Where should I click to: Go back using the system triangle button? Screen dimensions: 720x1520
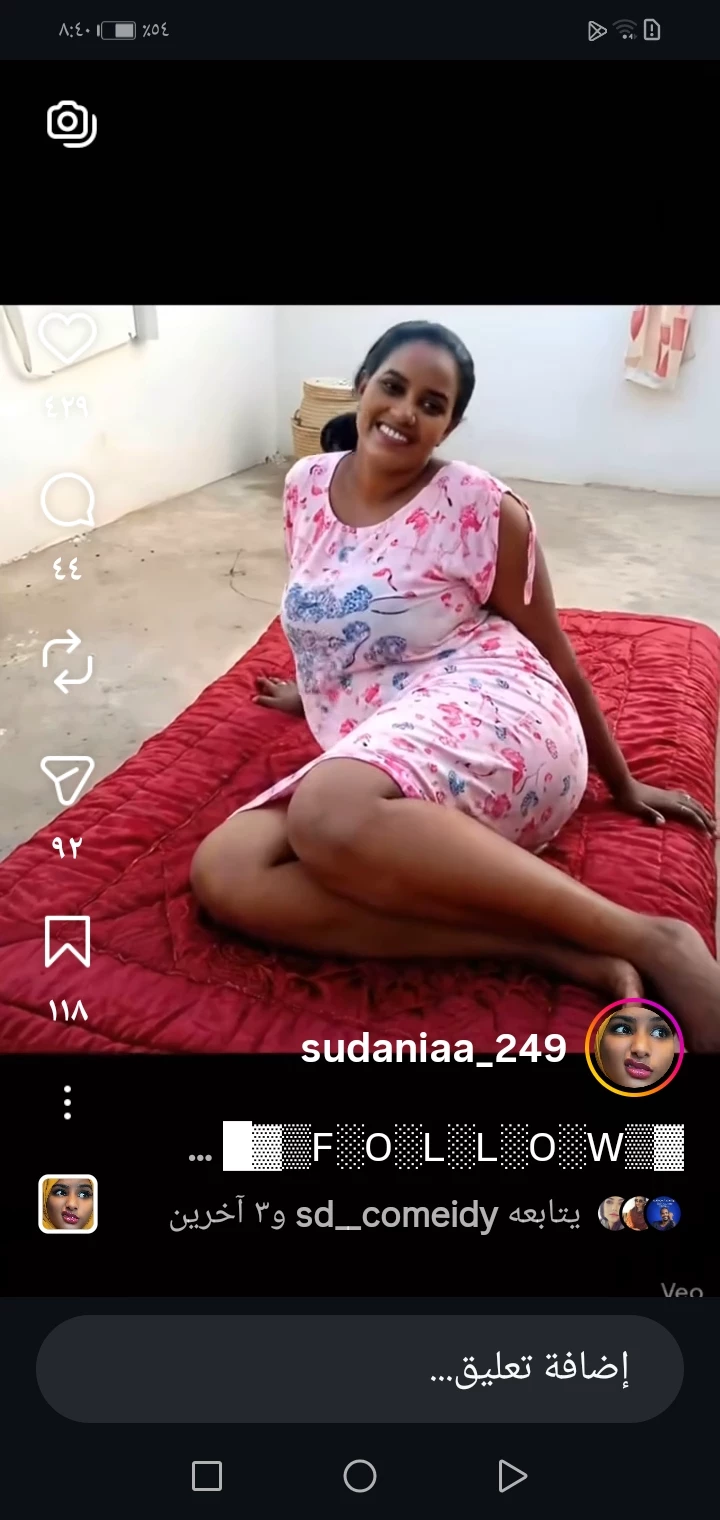(512, 1475)
